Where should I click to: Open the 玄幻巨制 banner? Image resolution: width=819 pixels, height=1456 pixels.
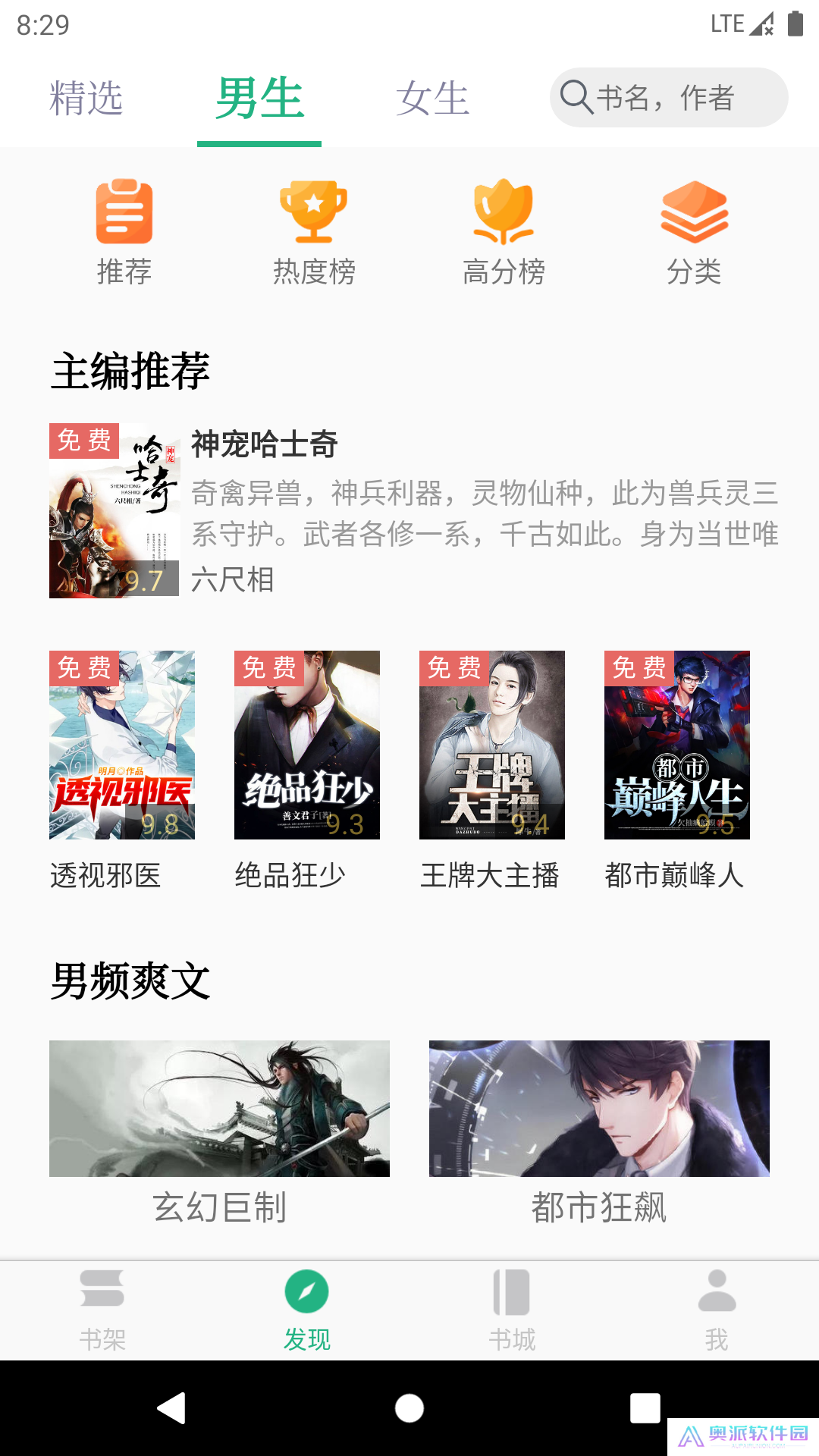click(x=221, y=1107)
